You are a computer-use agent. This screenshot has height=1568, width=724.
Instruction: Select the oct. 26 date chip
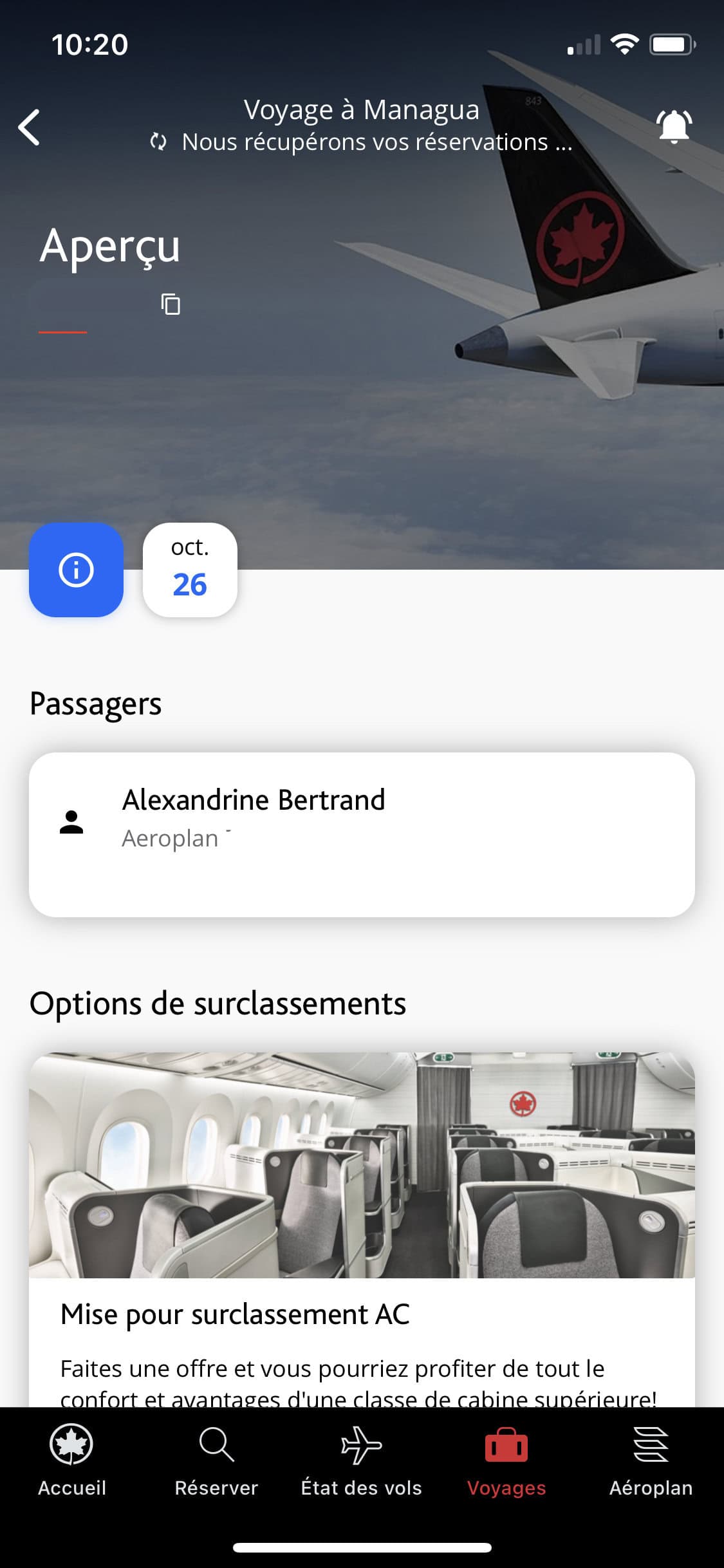pyautogui.click(x=190, y=569)
